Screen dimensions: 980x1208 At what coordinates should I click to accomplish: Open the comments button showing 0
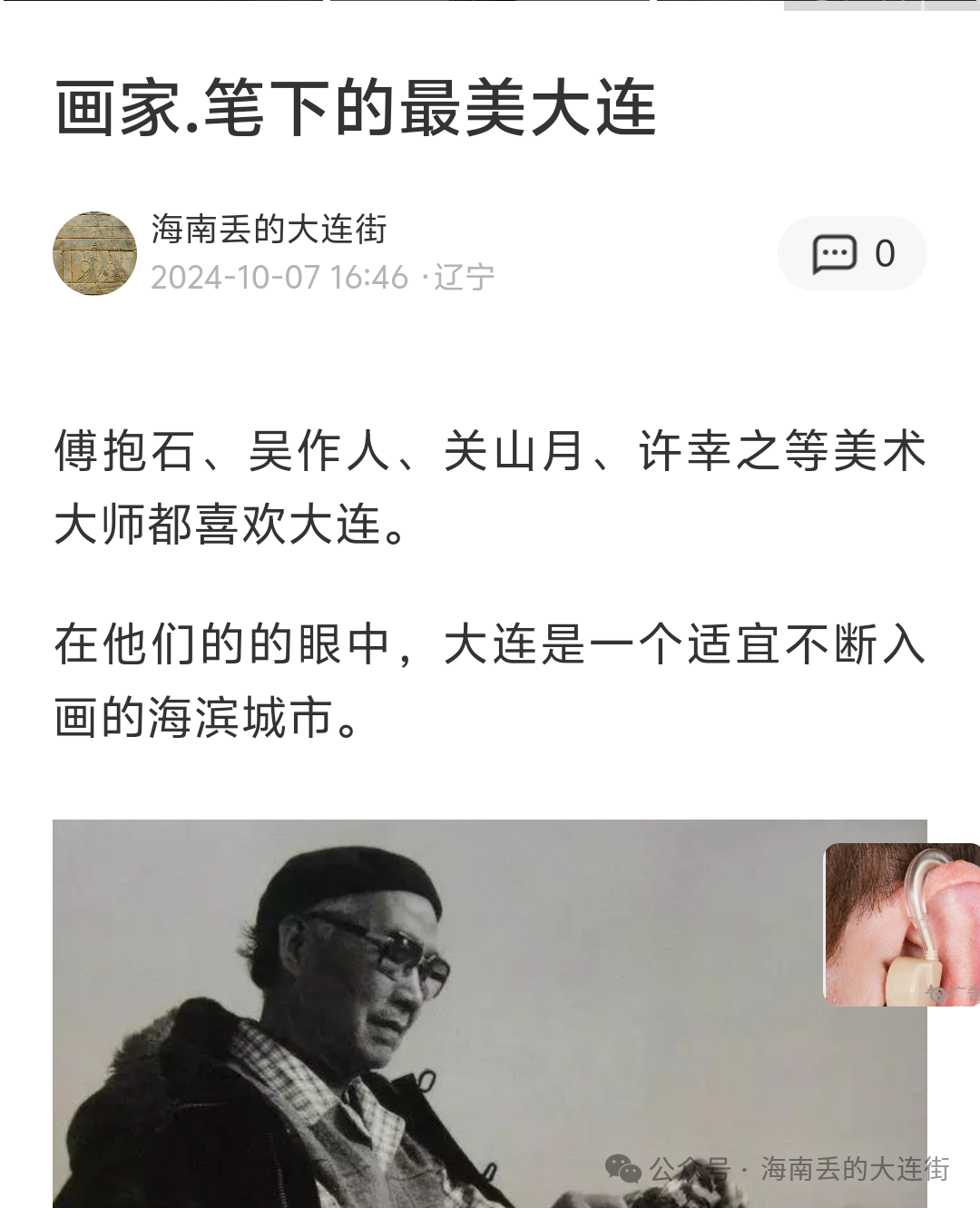click(x=851, y=254)
